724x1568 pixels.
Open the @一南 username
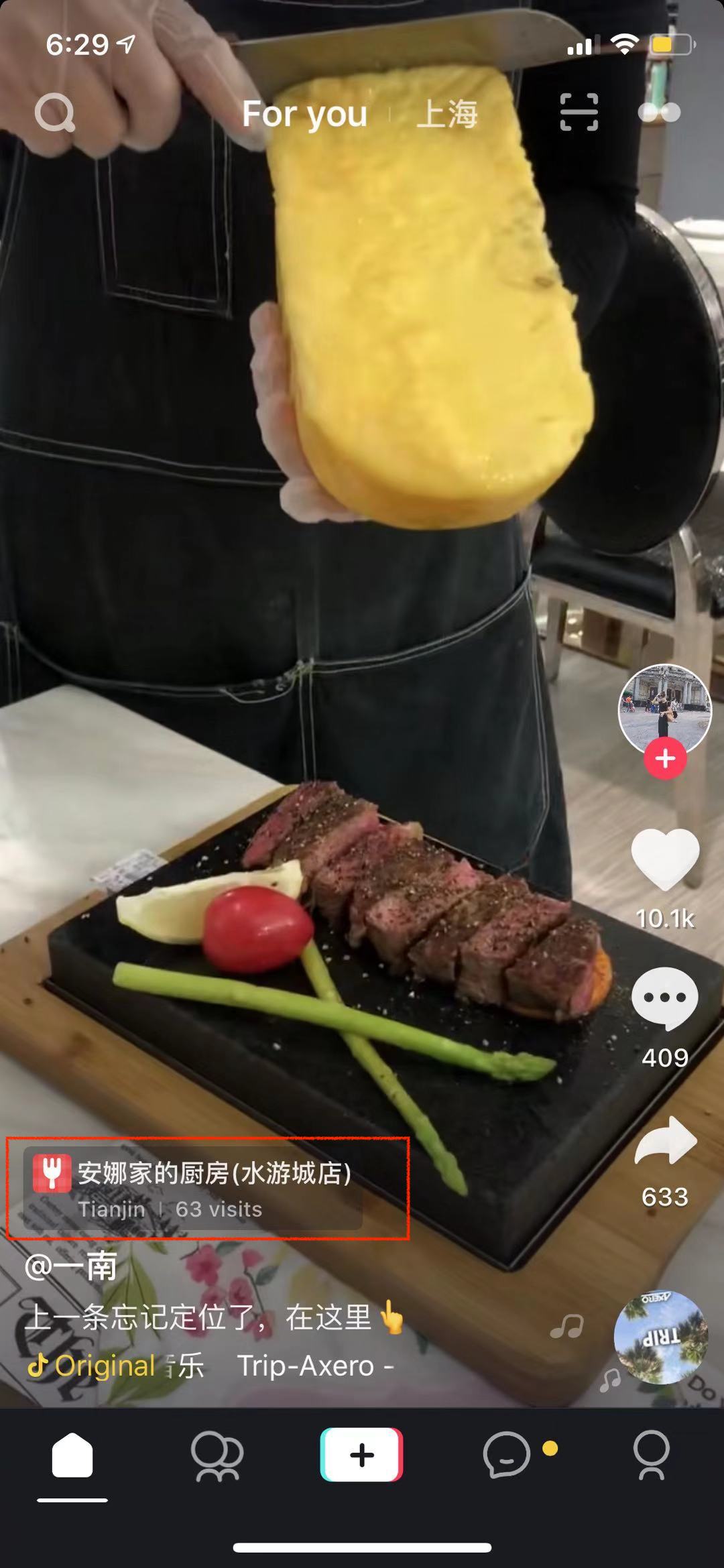[x=71, y=1266]
